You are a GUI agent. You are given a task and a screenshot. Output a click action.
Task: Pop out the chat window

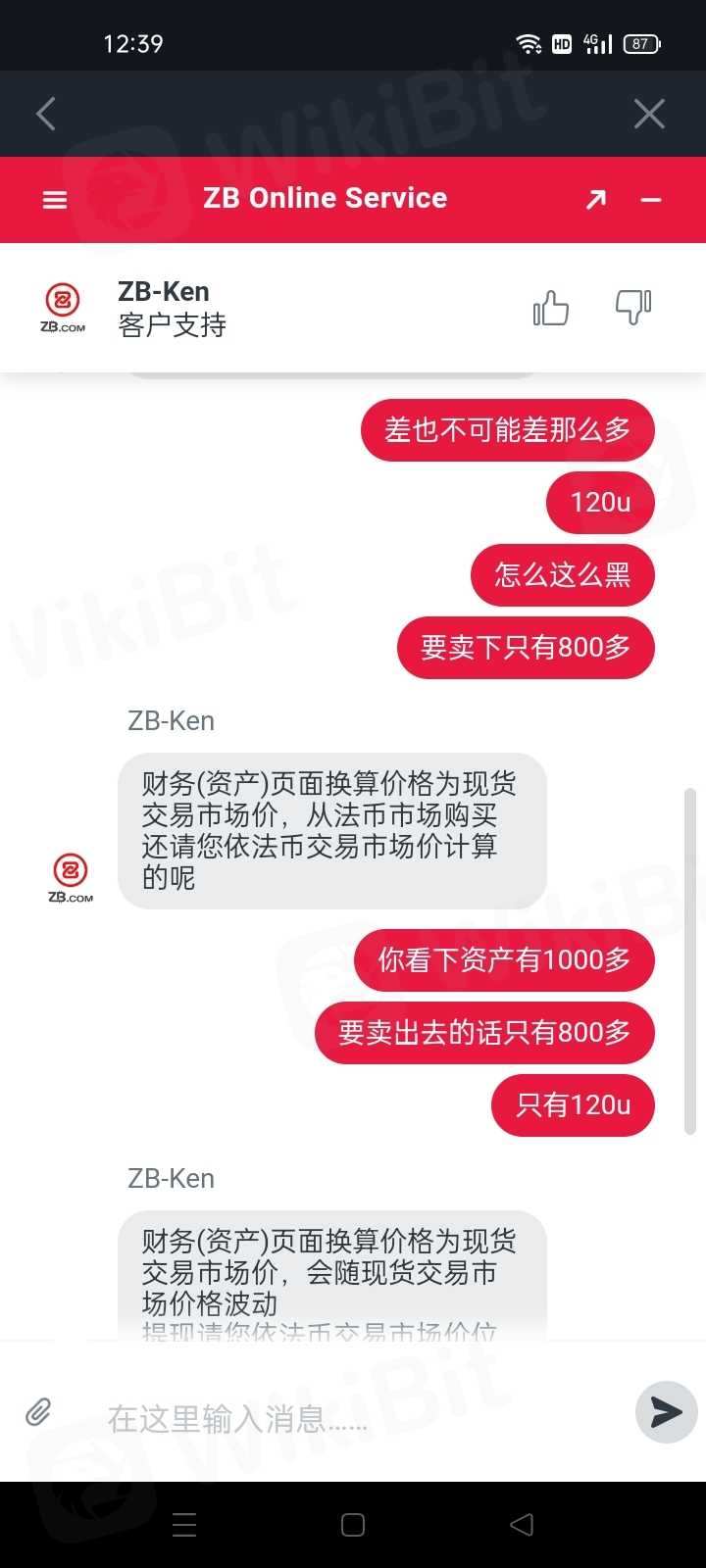coord(595,200)
